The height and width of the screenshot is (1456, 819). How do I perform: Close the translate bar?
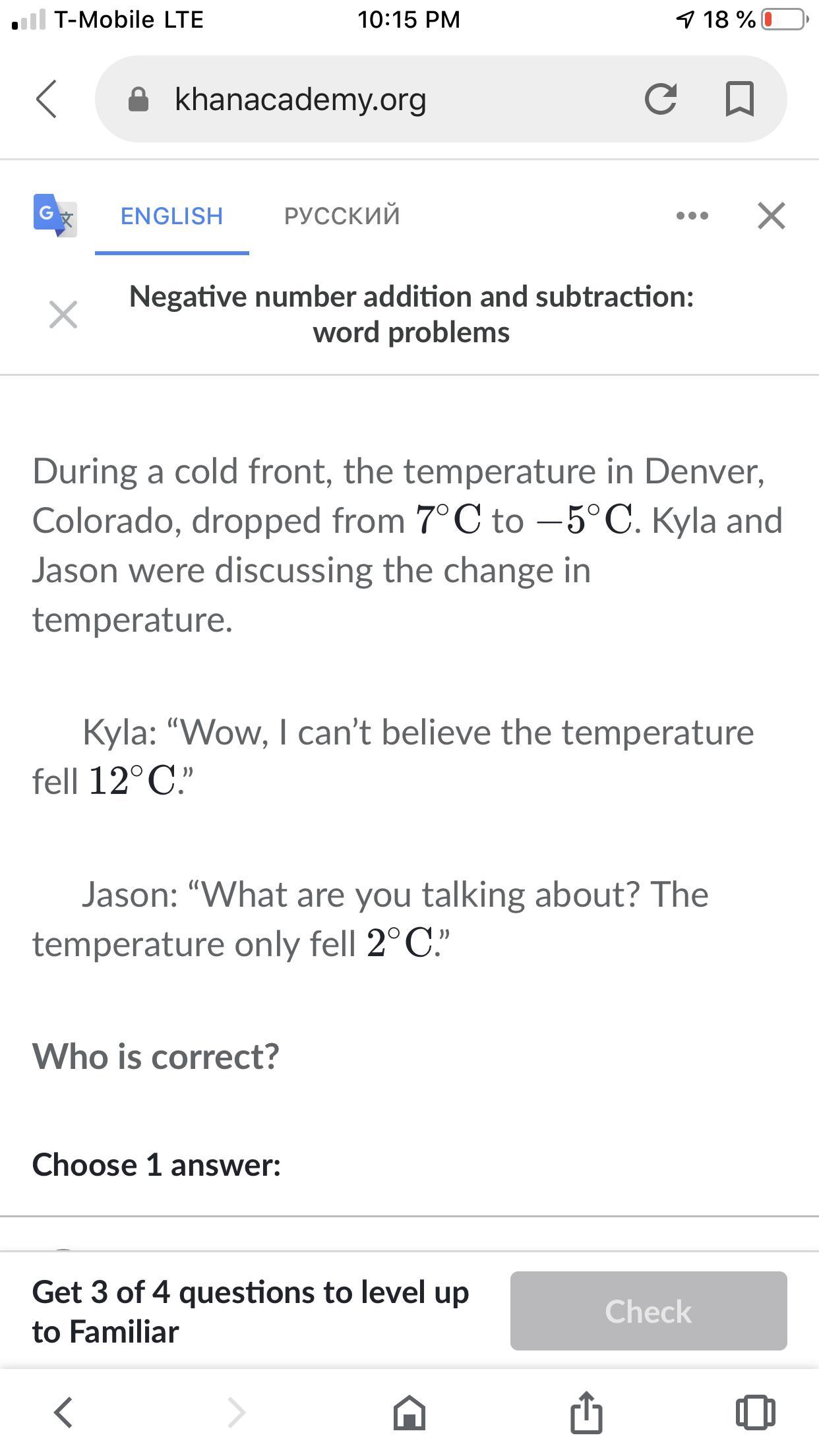(772, 216)
